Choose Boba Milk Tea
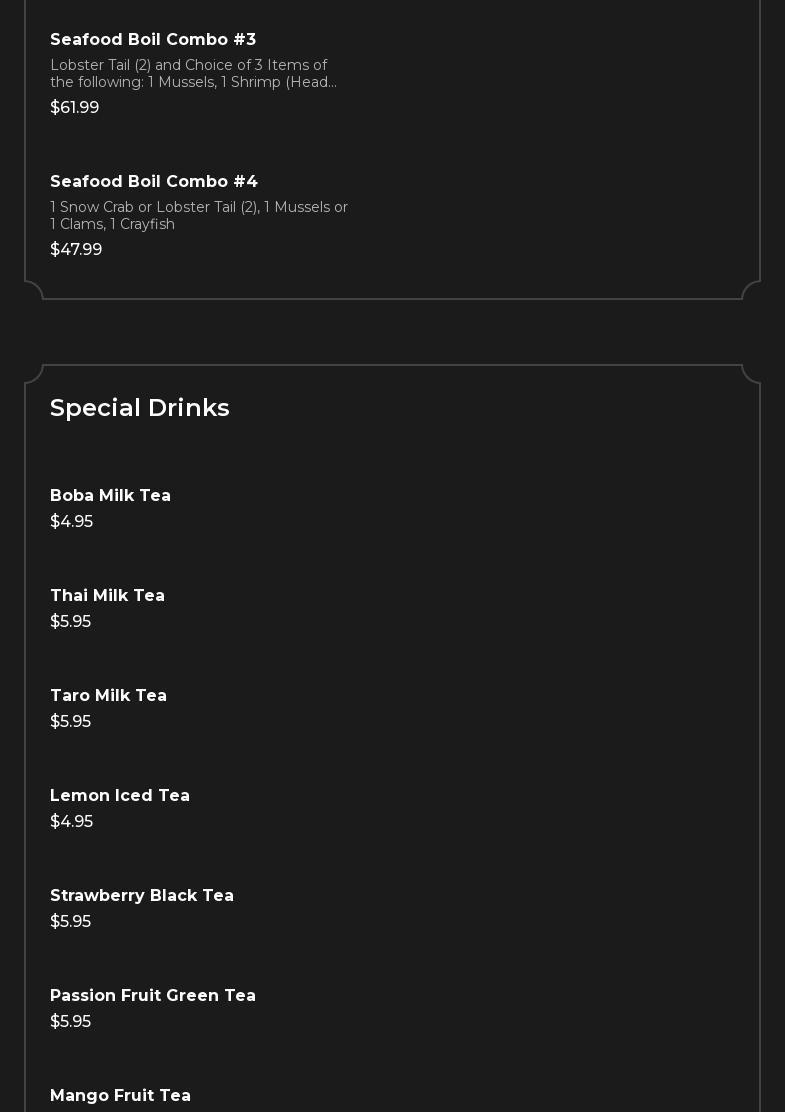Screen dimensions: 785x1112 click(x=110, y=496)
